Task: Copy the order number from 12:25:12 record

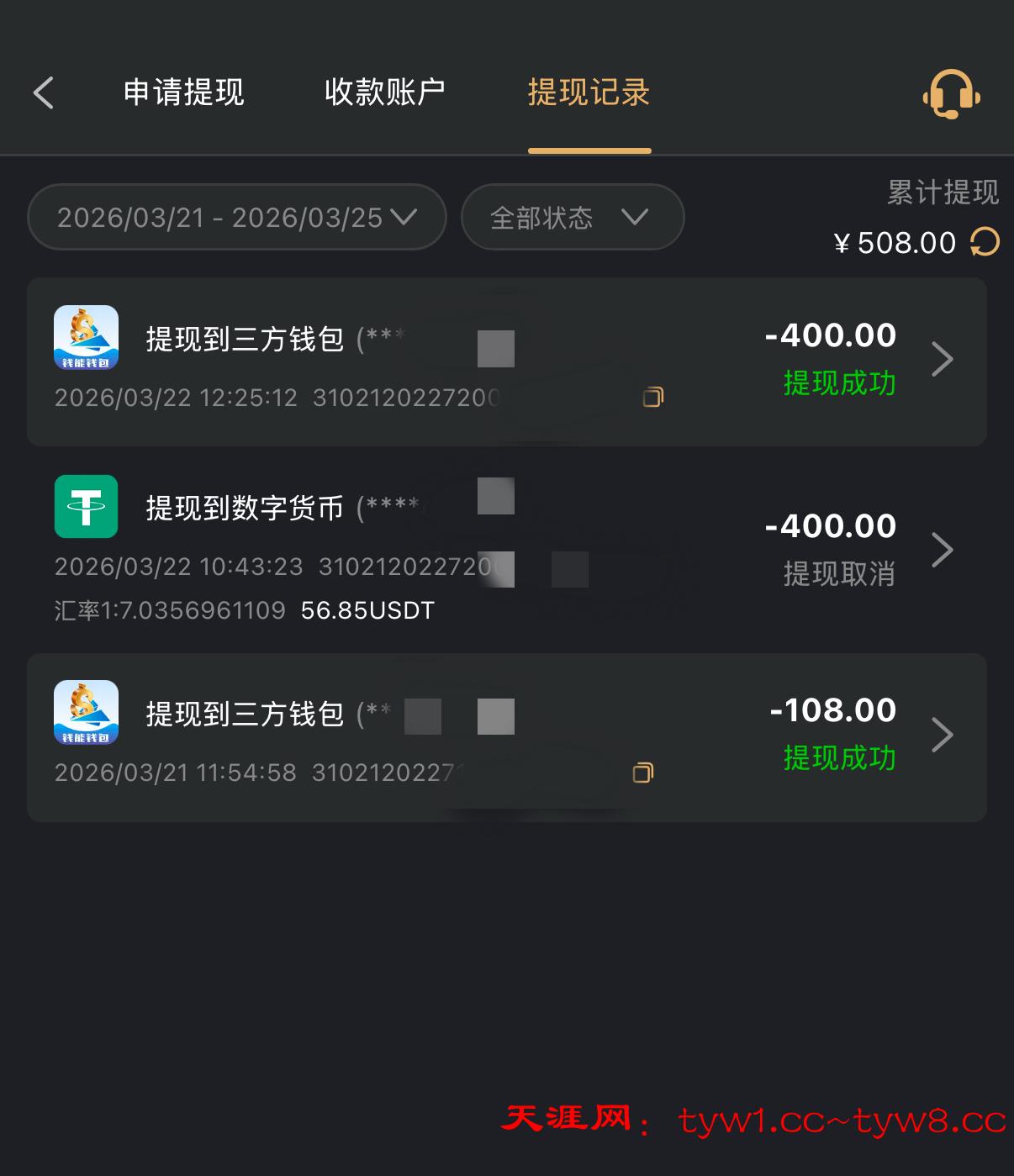Action: pos(653,397)
